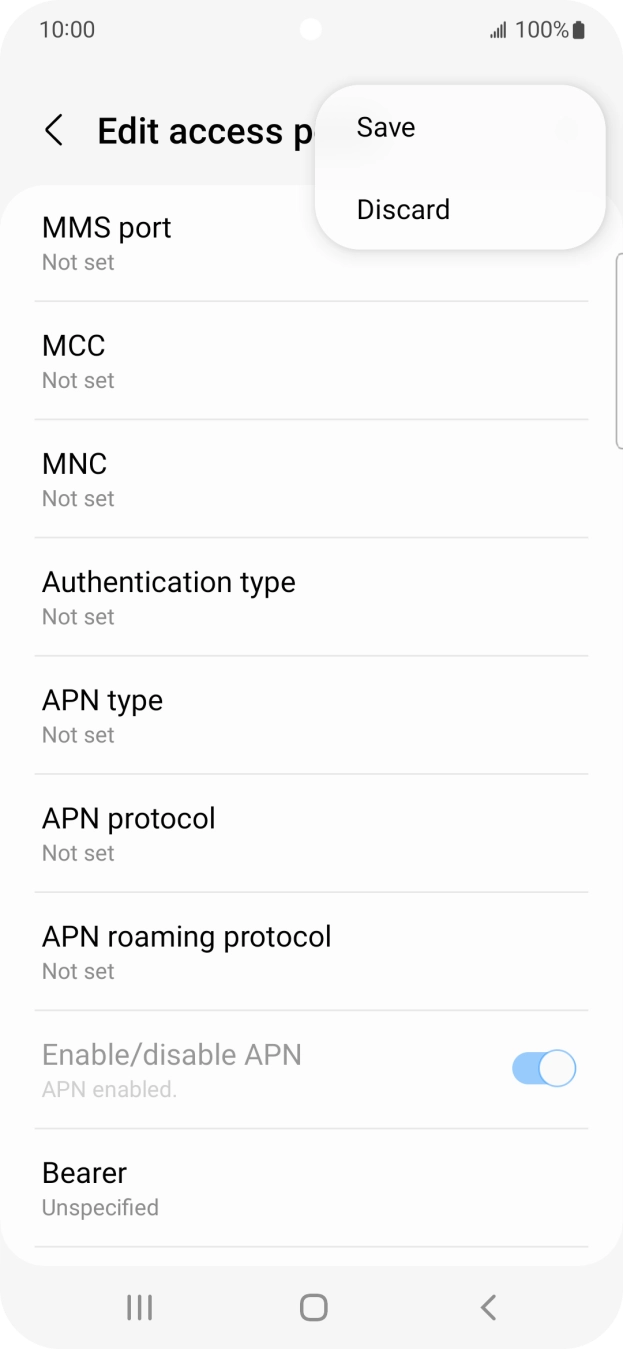Screen dimensions: 623x1349
Task: Select Save in the popup menu
Action: point(386,128)
